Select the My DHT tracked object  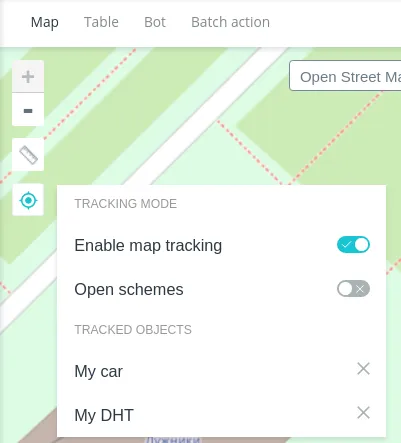click(104, 415)
